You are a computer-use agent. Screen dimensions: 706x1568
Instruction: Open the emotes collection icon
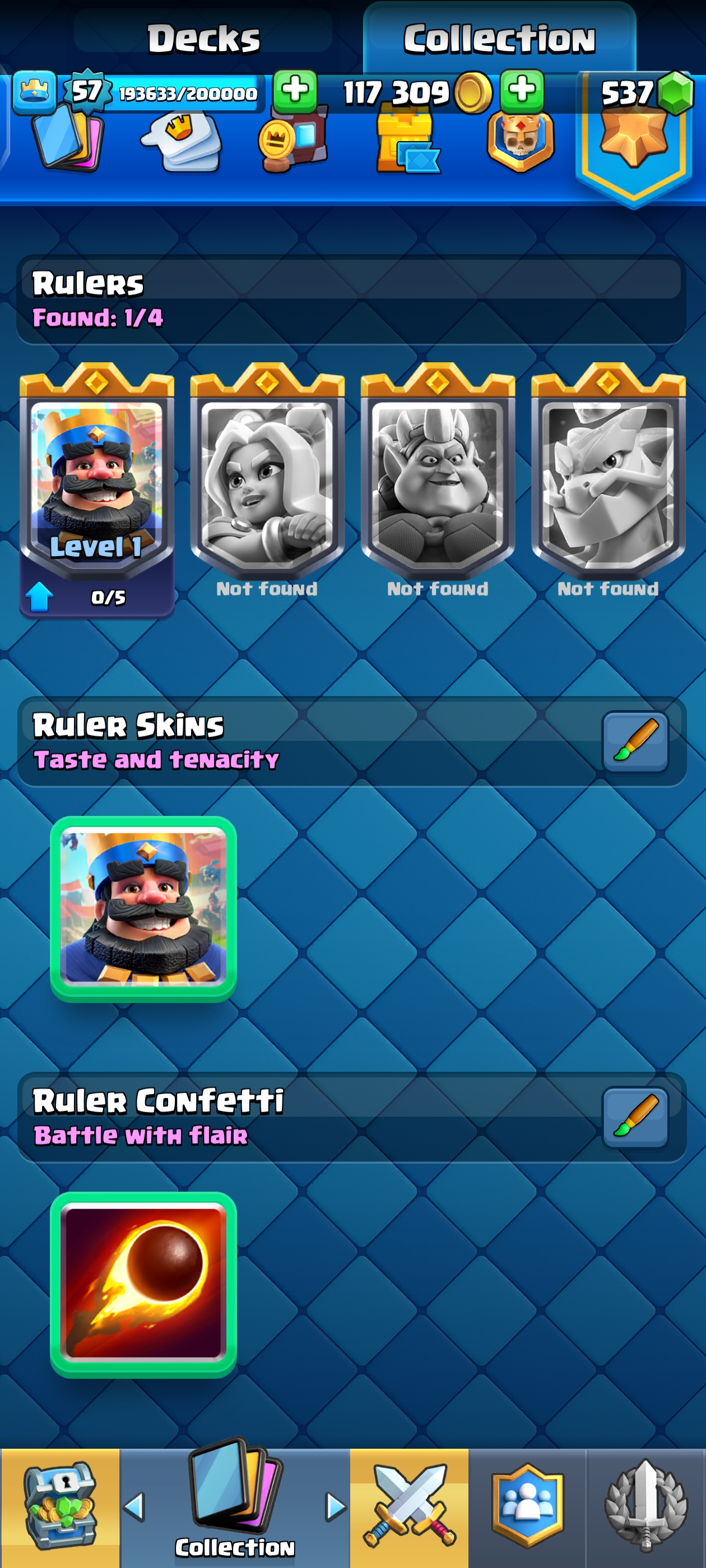tap(181, 144)
